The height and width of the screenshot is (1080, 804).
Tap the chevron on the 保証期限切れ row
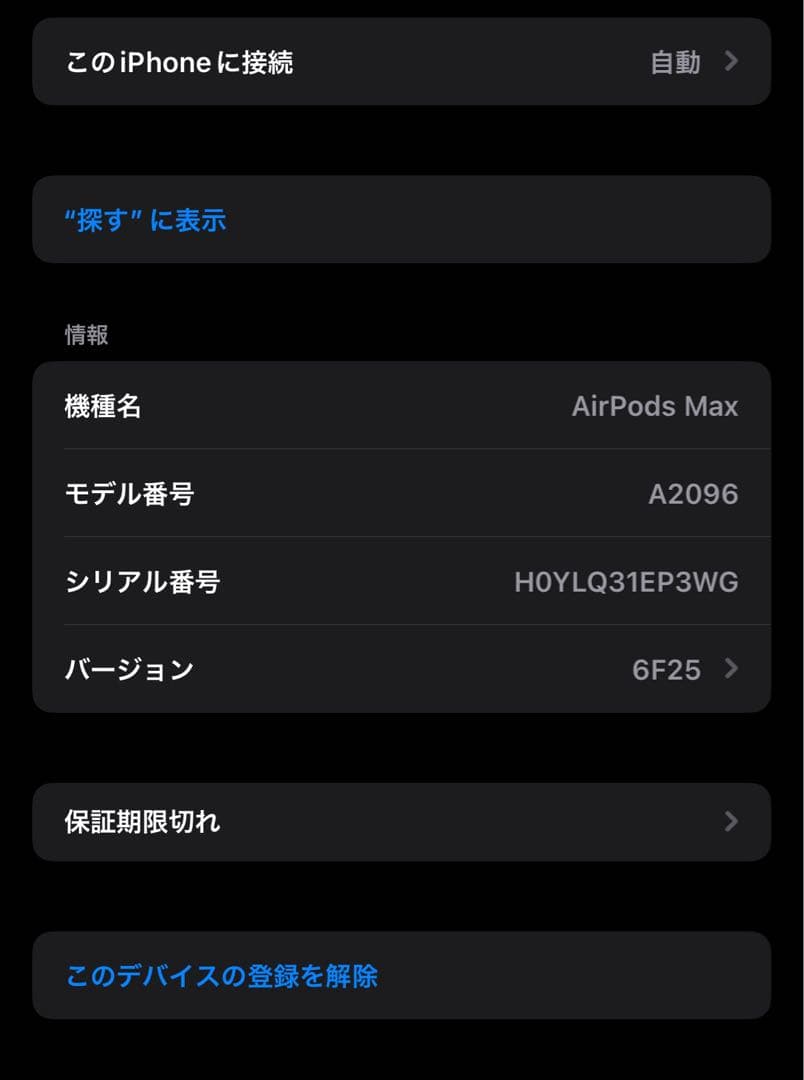[731, 821]
